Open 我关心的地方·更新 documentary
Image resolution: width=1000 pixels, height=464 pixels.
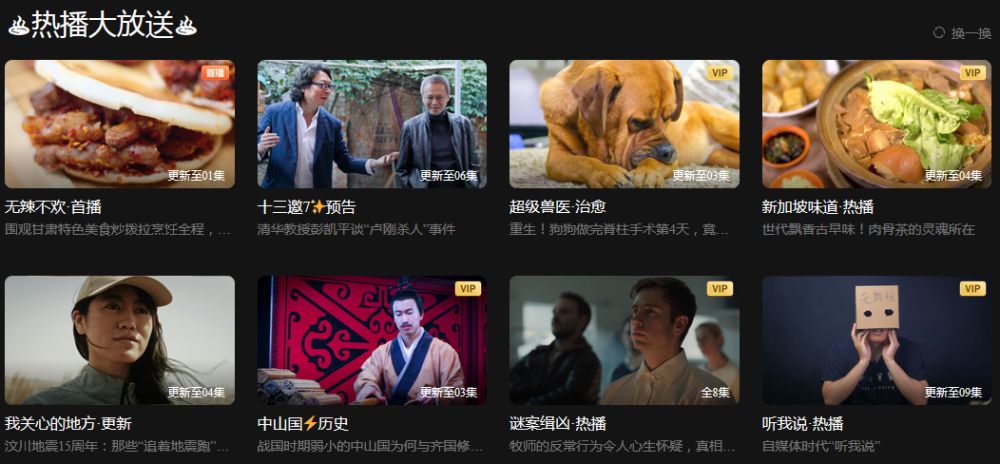click(120, 340)
